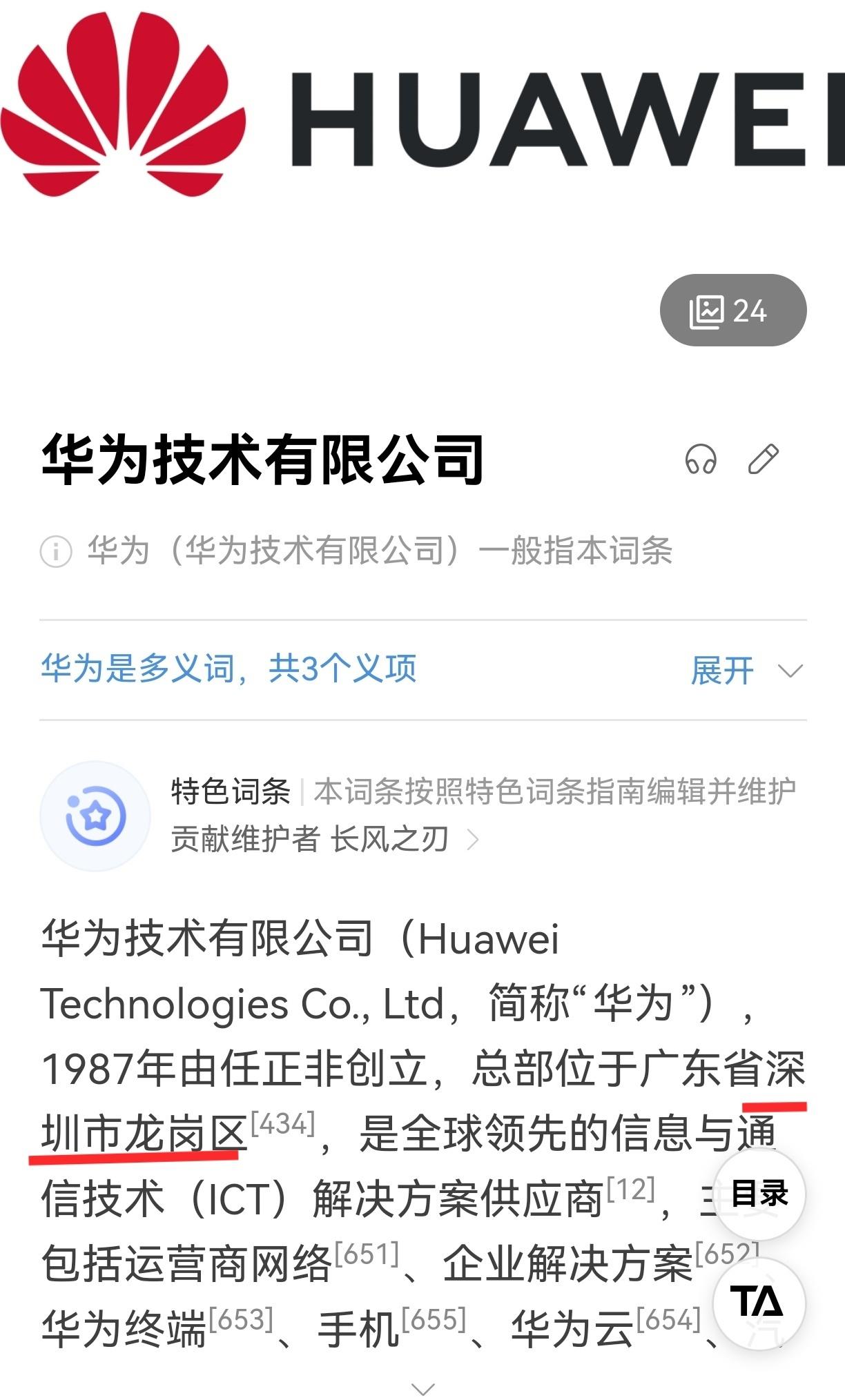Viewport: 845px width, 1400px height.
Task: Open citation [654] reference
Action: click(x=669, y=1320)
